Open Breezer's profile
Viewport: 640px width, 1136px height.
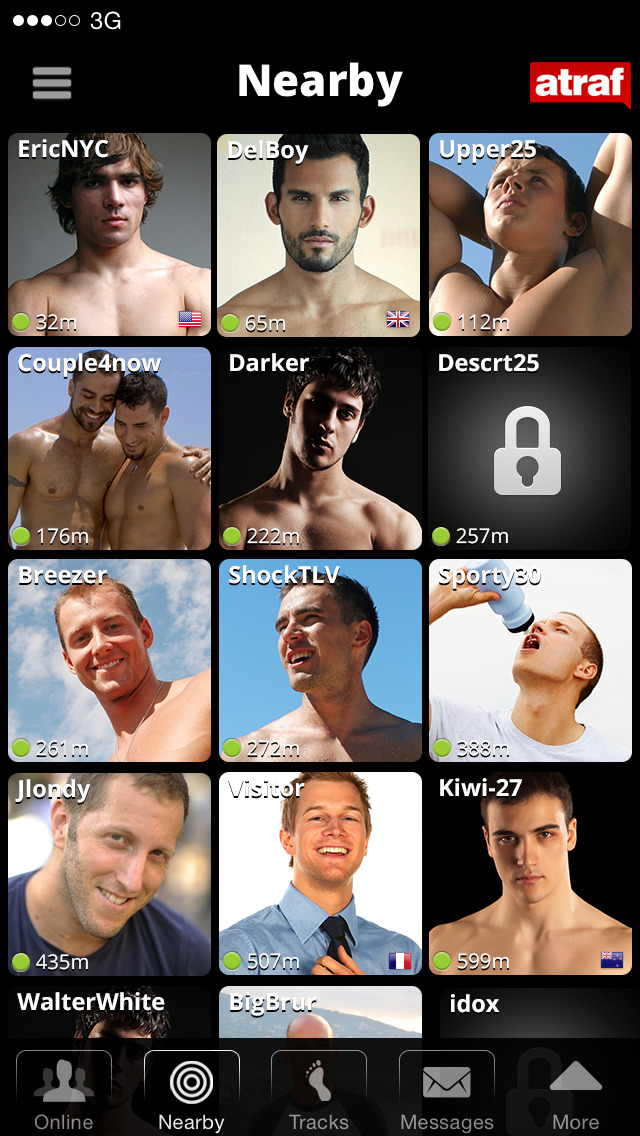point(109,661)
